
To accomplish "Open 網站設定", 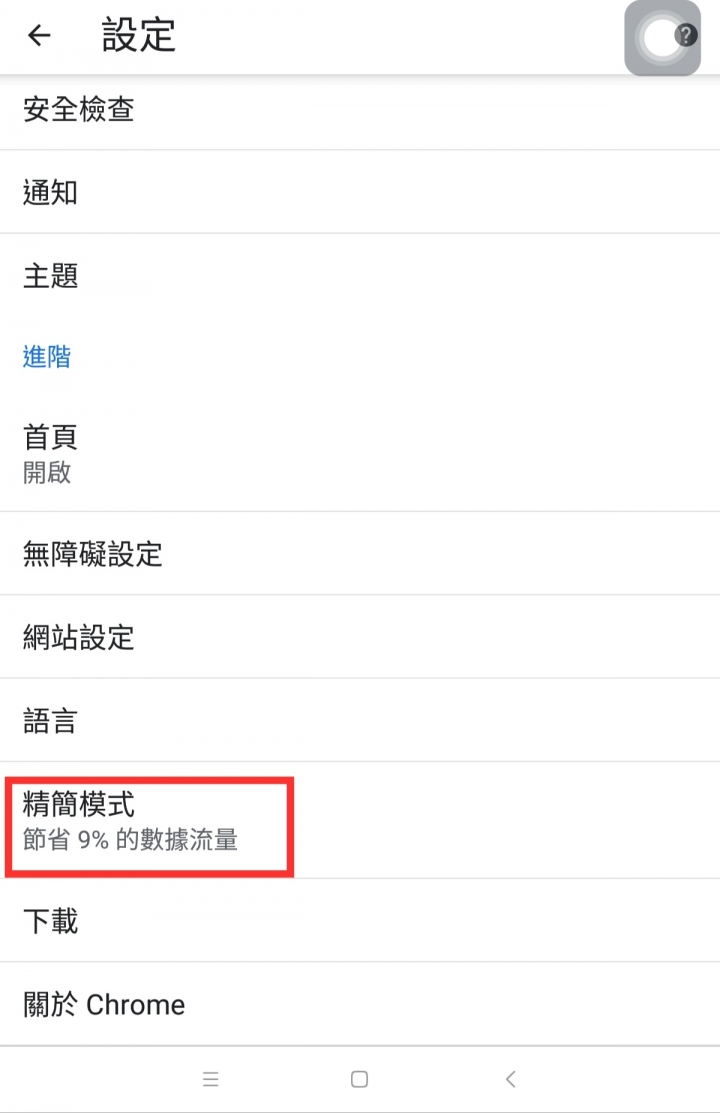I will point(360,637).
